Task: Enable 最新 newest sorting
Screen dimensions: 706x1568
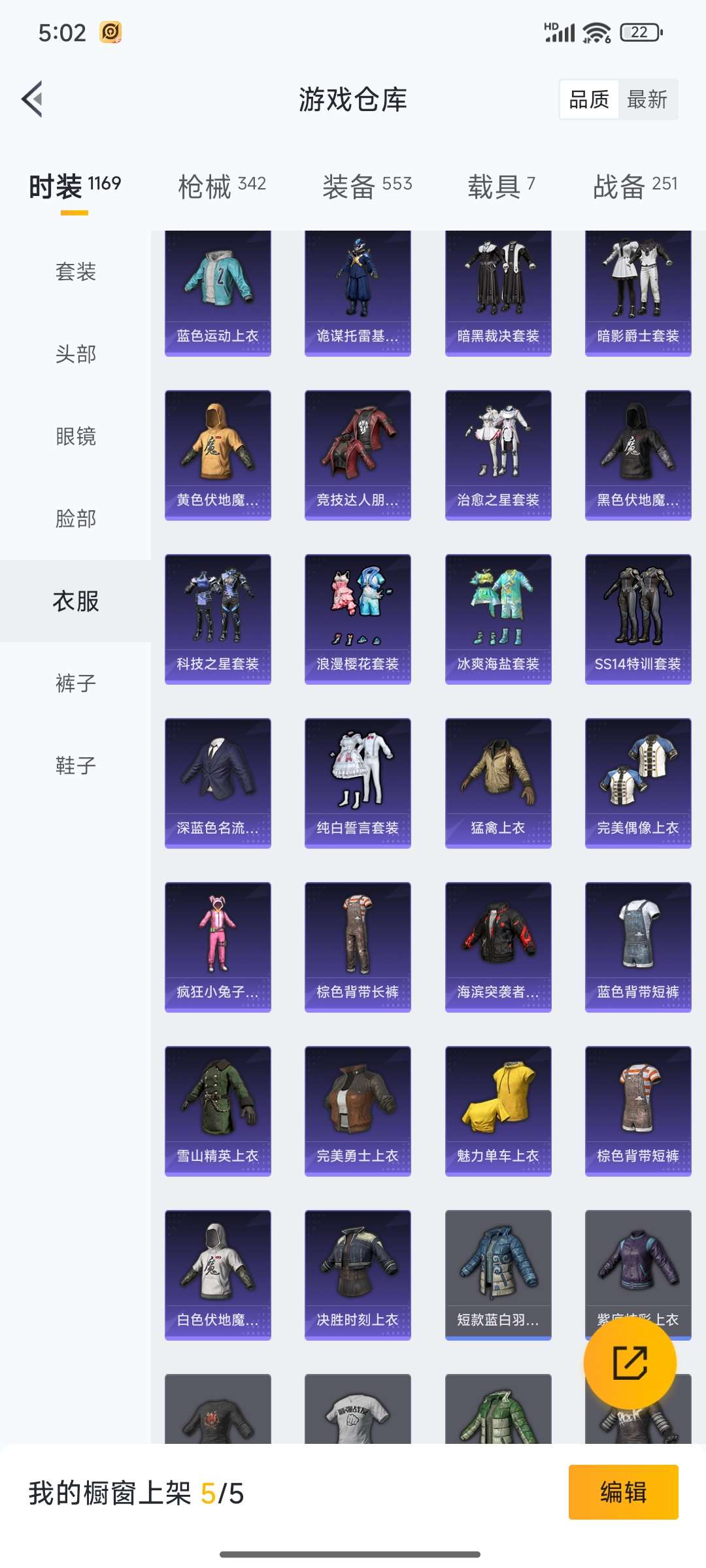Action: click(646, 100)
